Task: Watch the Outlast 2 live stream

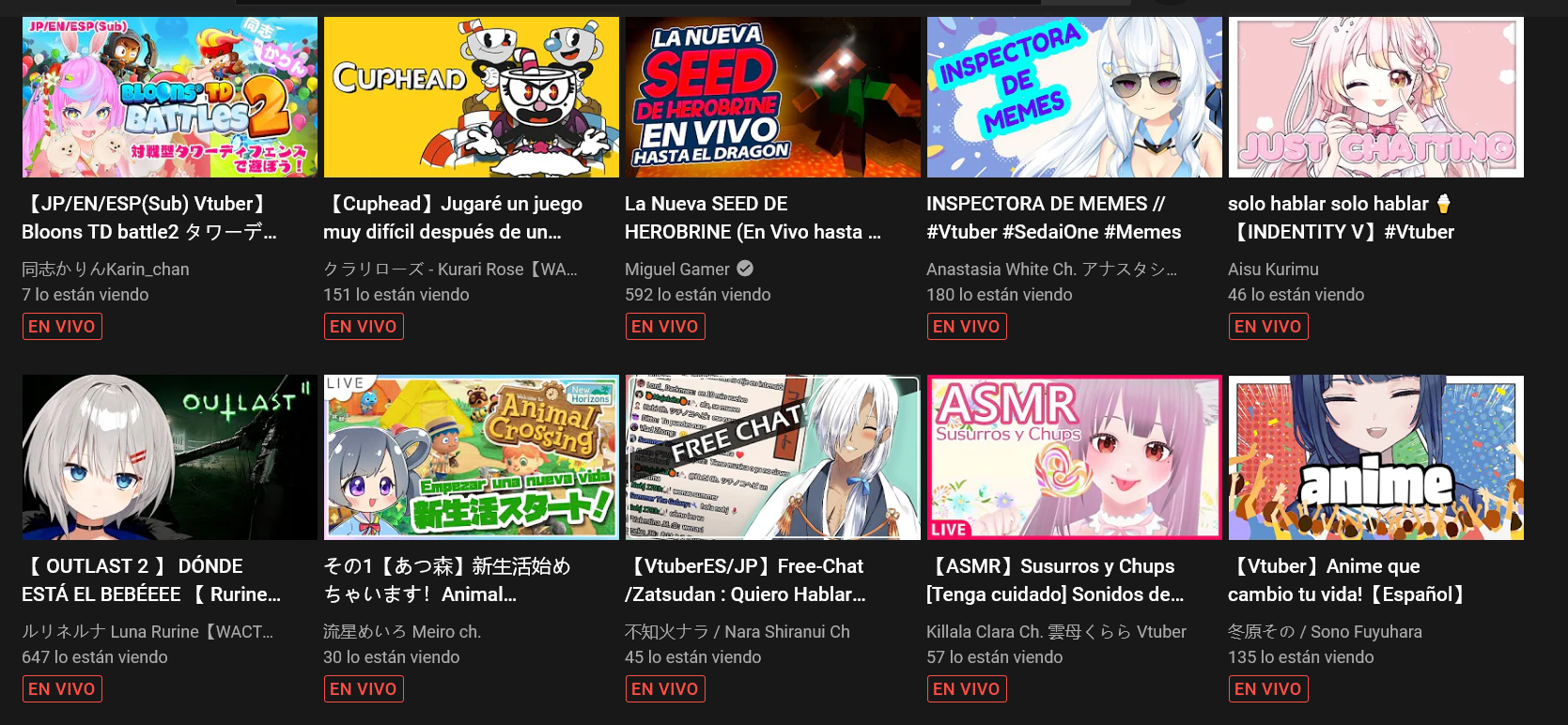Action: pos(169,458)
